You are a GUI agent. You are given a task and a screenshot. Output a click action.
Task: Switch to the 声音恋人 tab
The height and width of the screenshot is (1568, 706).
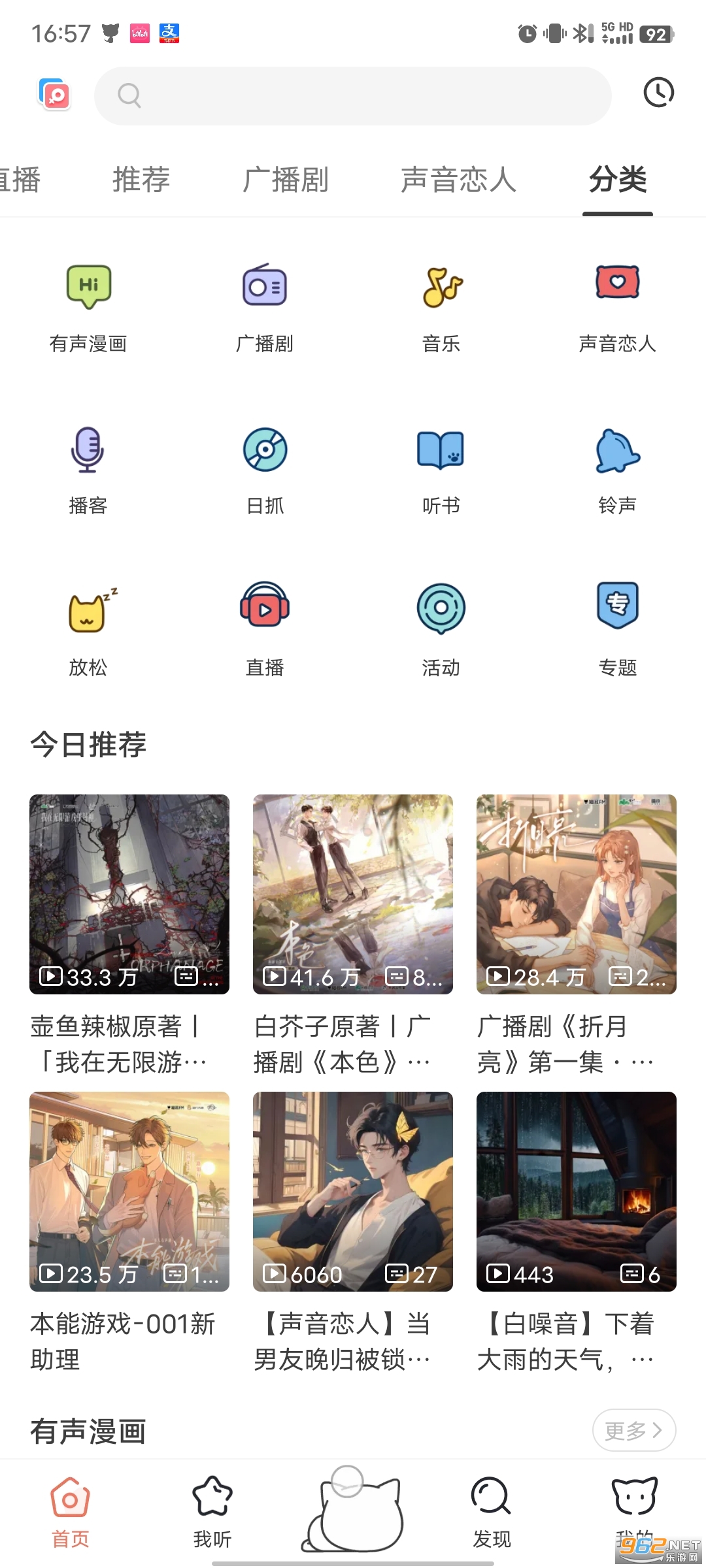(x=459, y=180)
